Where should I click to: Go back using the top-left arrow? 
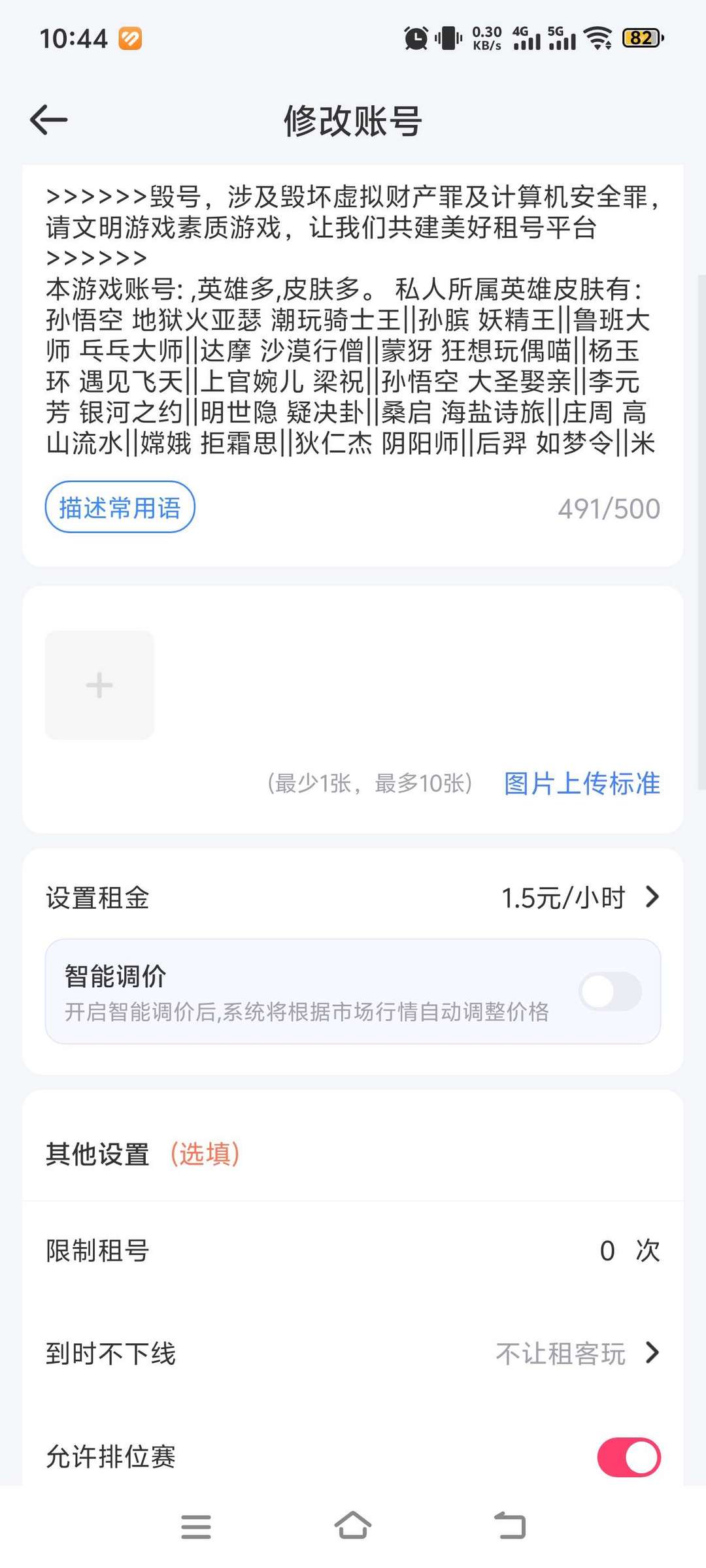(49, 120)
